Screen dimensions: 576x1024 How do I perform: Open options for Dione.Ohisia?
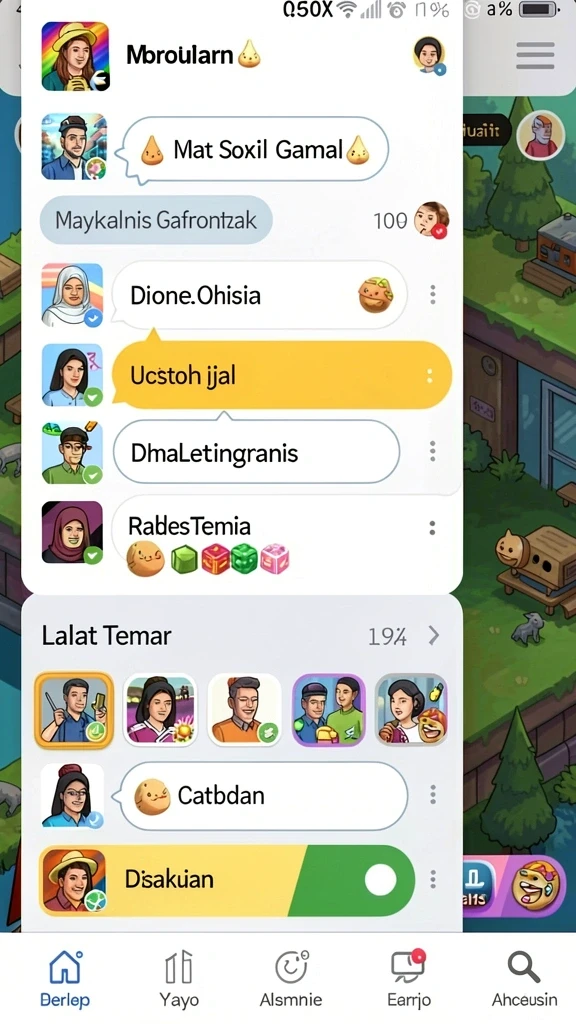point(432,295)
